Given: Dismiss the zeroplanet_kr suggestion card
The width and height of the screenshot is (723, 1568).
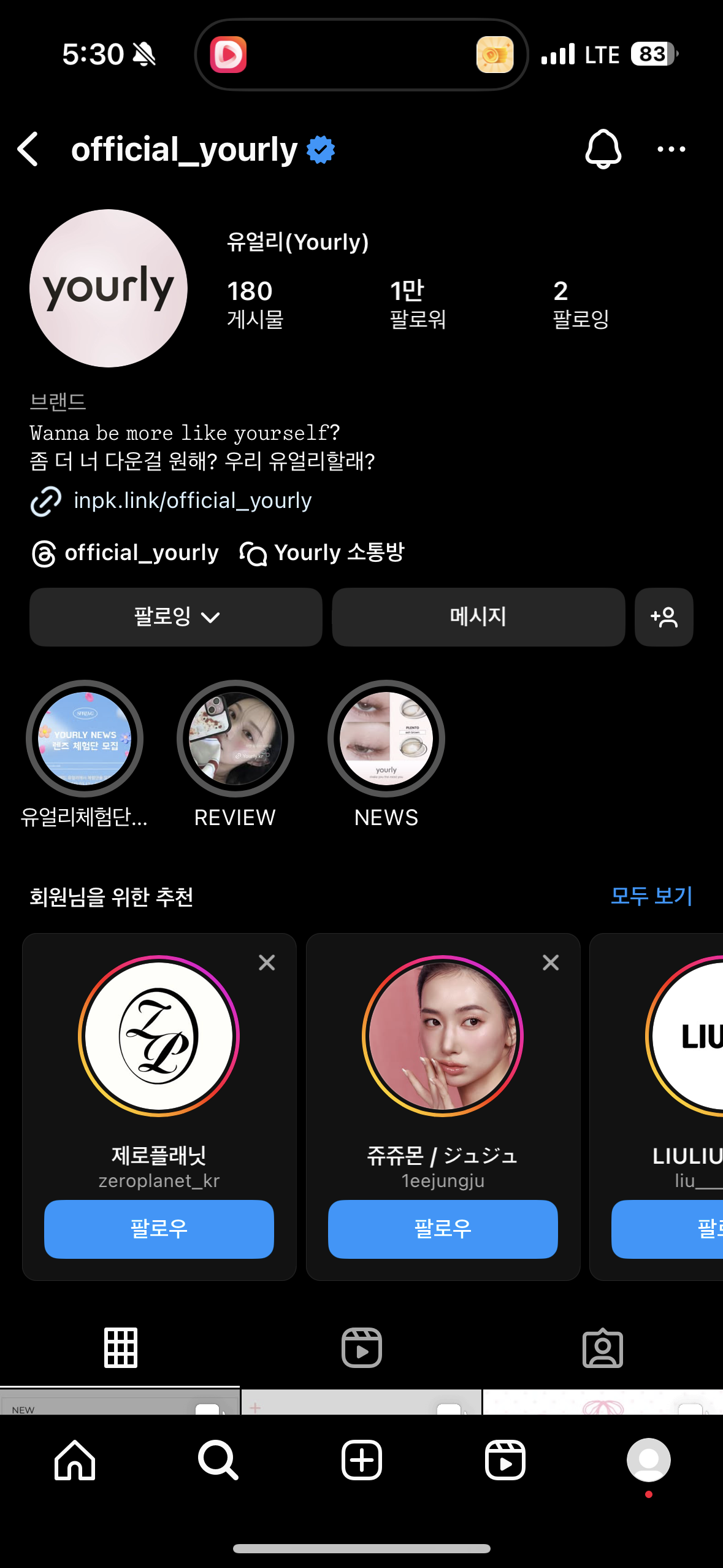Looking at the screenshot, I should [x=267, y=963].
